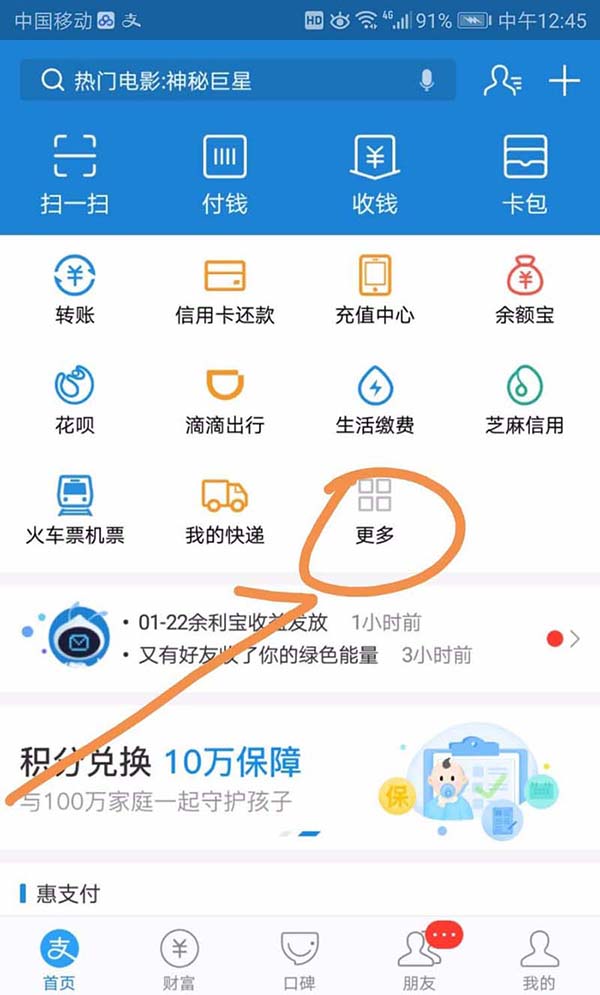The height and width of the screenshot is (995, 600).
Task: Open 信用卡还款
Action: pos(225,288)
